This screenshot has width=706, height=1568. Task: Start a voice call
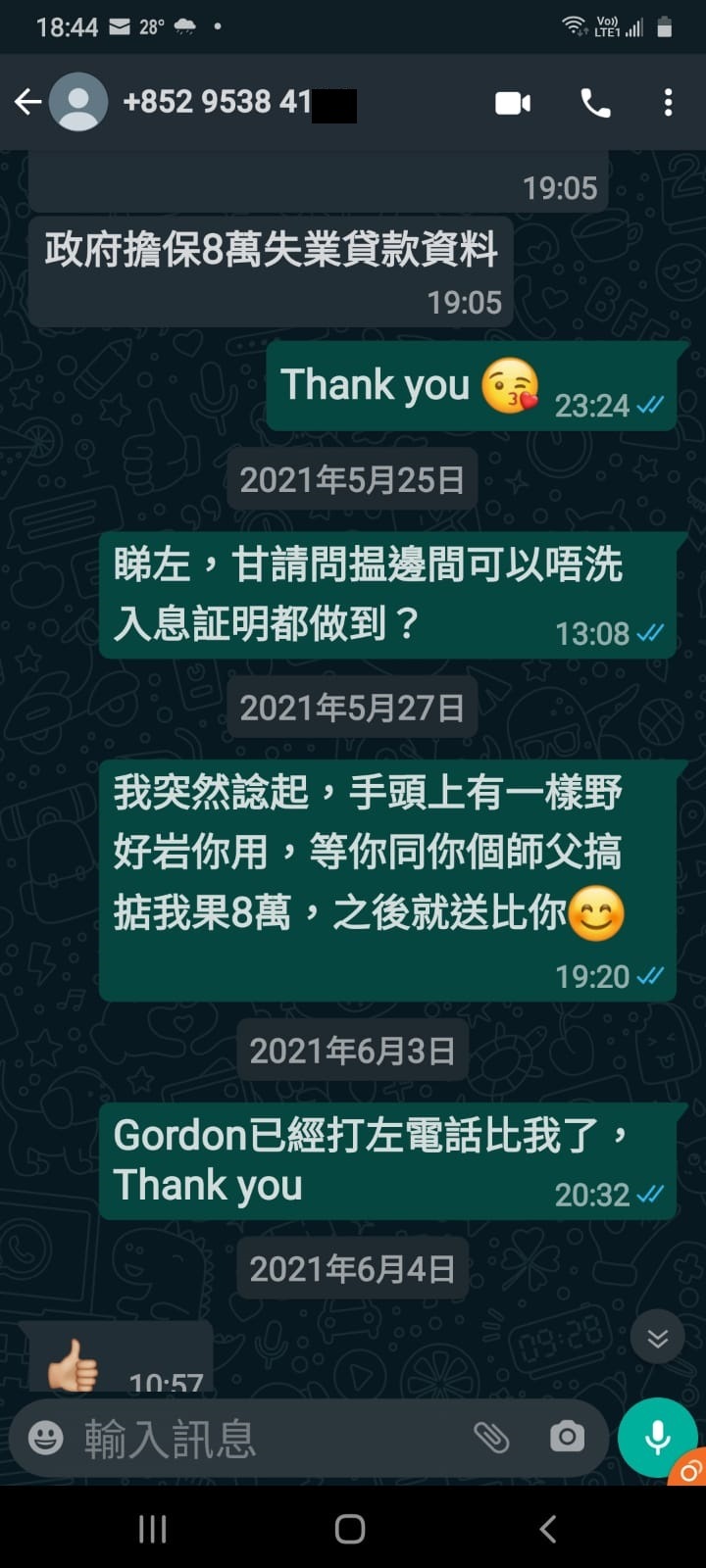coord(595,103)
